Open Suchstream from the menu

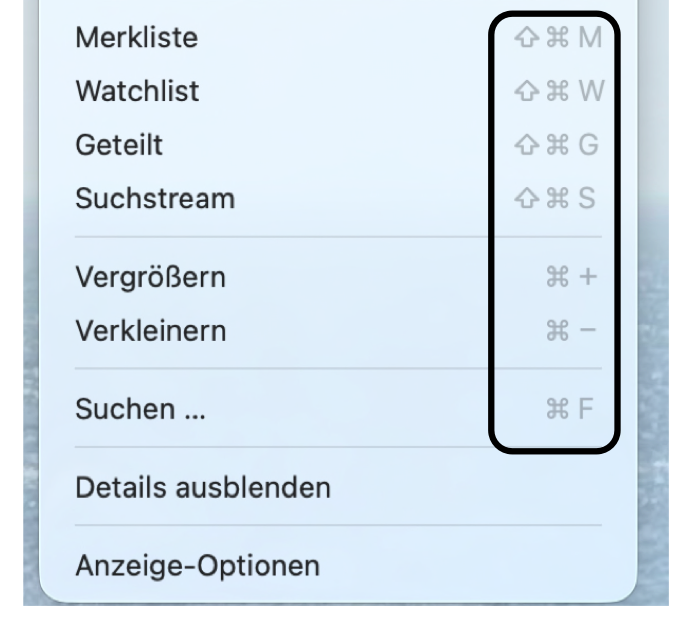pyautogui.click(x=155, y=198)
